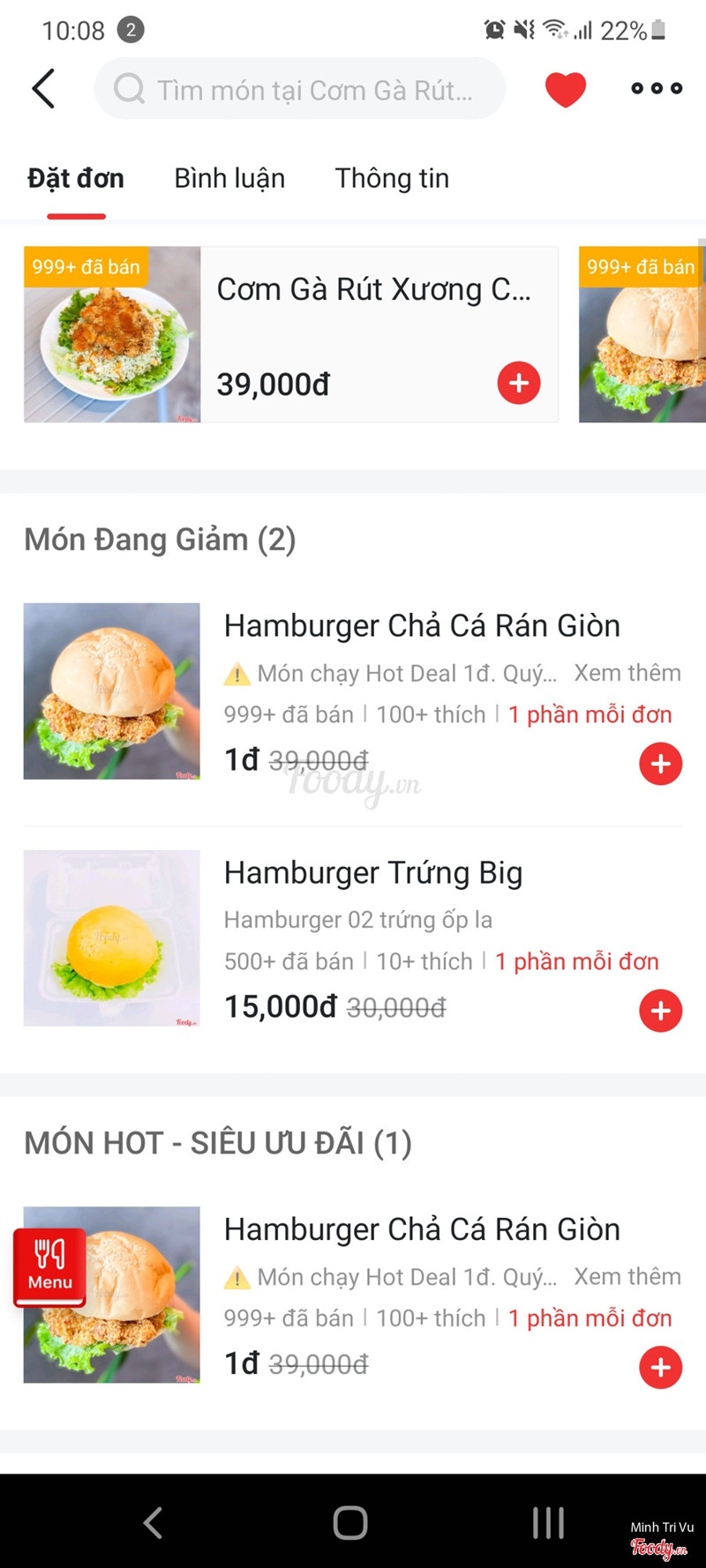Open the three-dot overflow menu
The image size is (706, 1568).
coord(657,88)
